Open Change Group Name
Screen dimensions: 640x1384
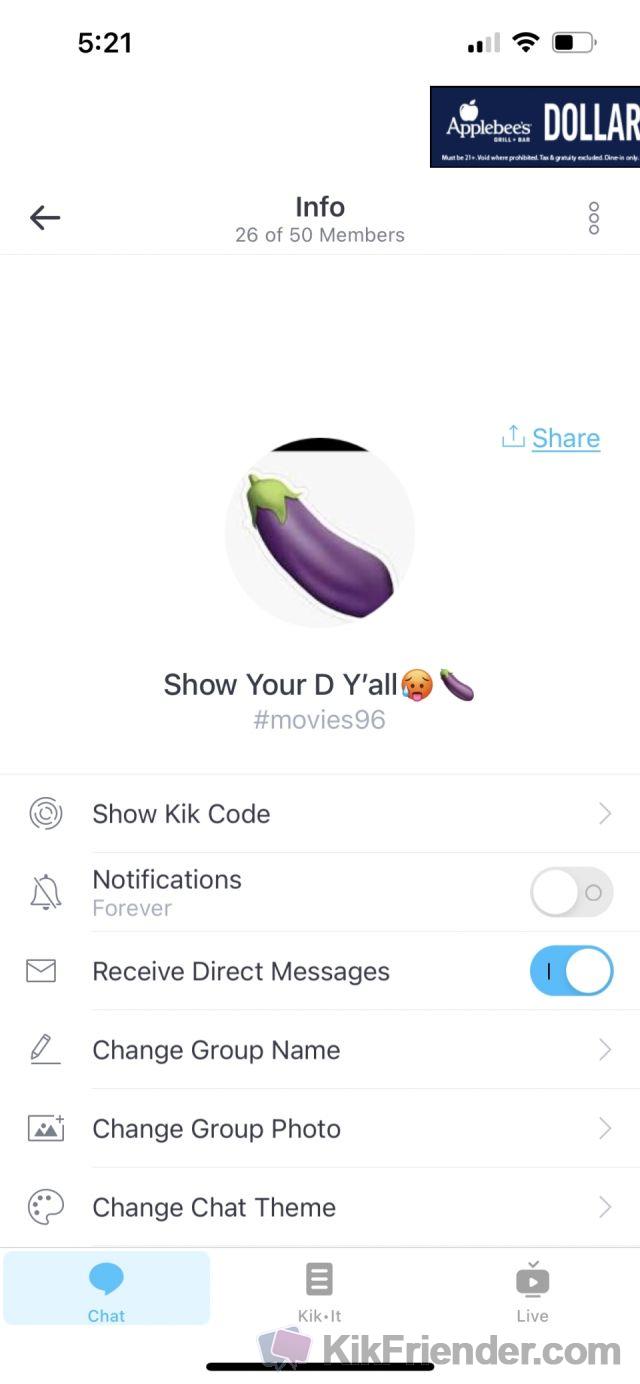click(x=320, y=1050)
